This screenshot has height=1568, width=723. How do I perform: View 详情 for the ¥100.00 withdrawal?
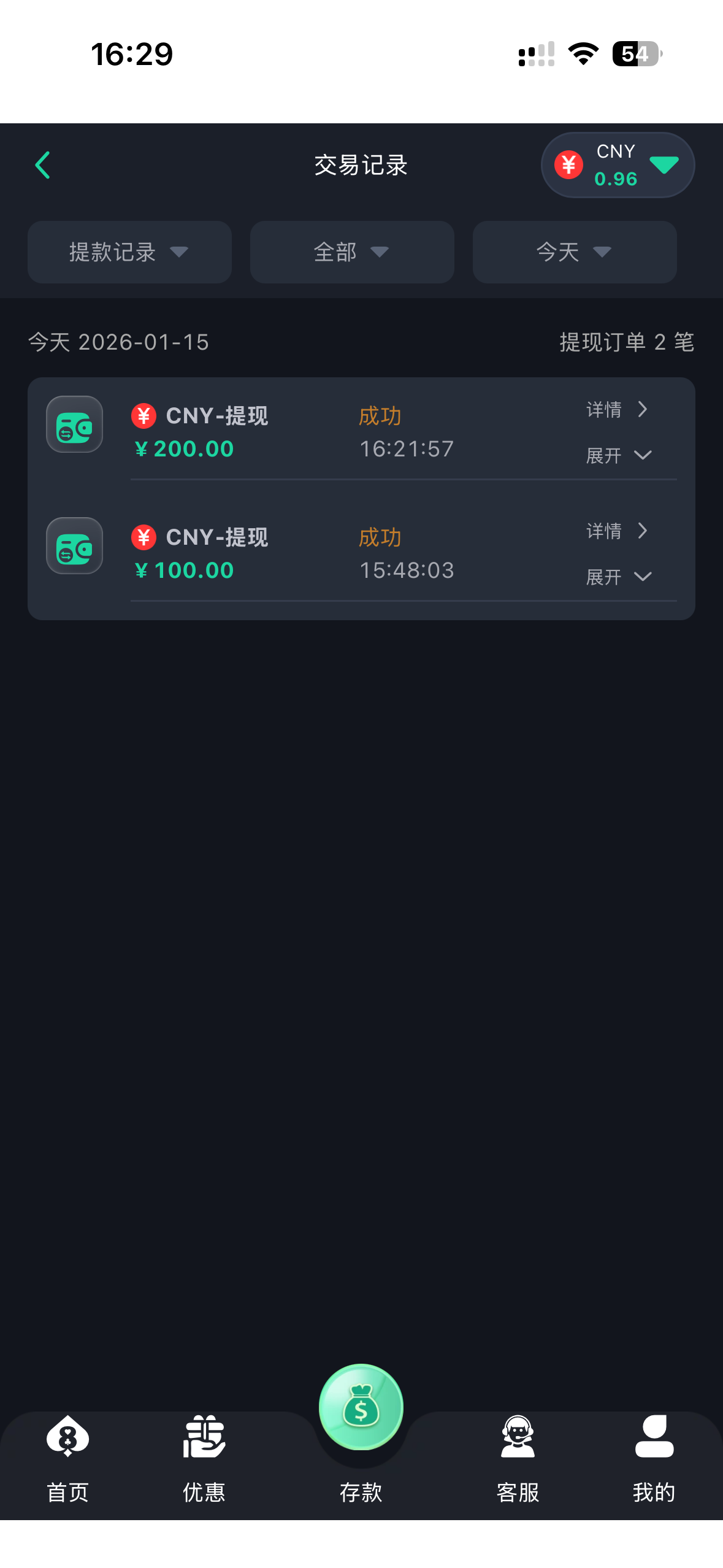[616, 531]
